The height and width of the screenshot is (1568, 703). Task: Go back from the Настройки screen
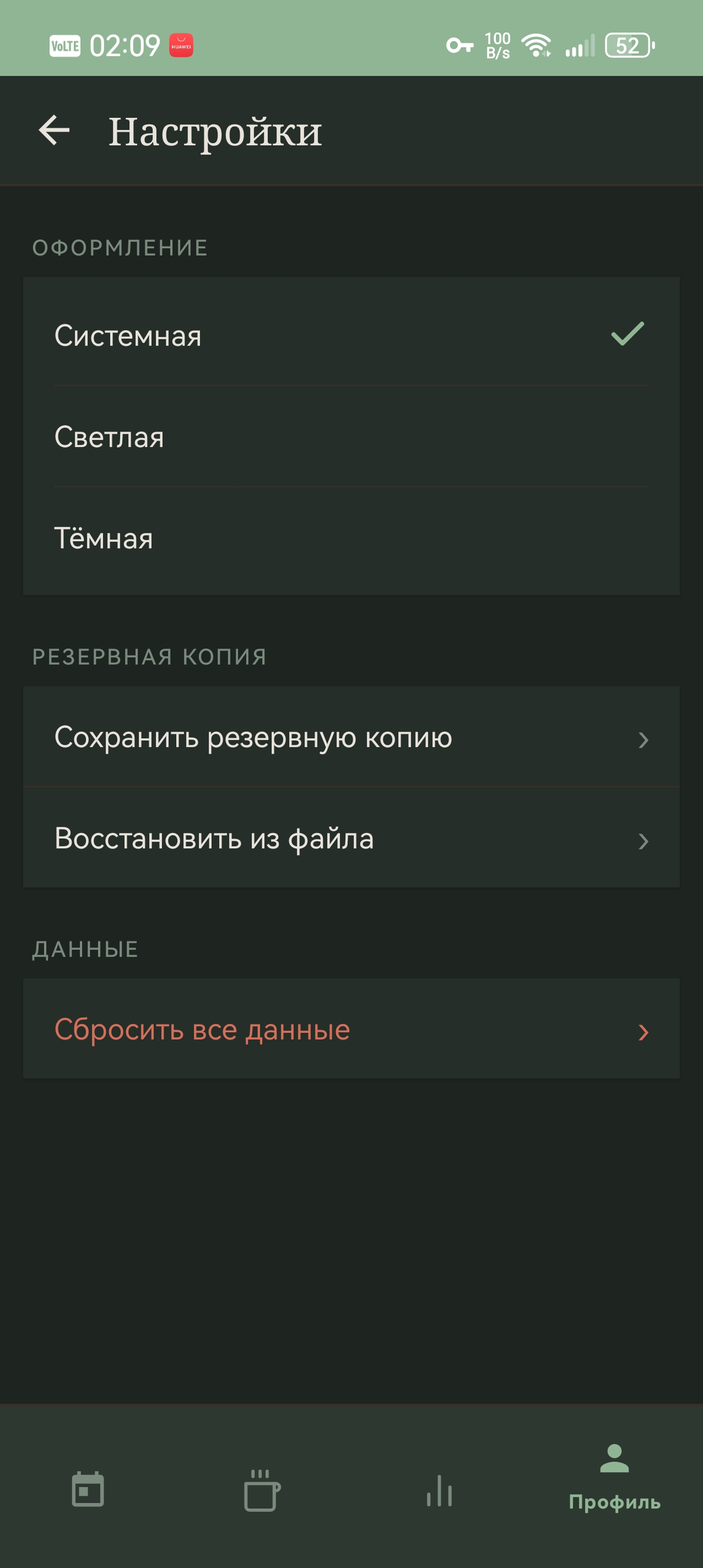[x=54, y=130]
